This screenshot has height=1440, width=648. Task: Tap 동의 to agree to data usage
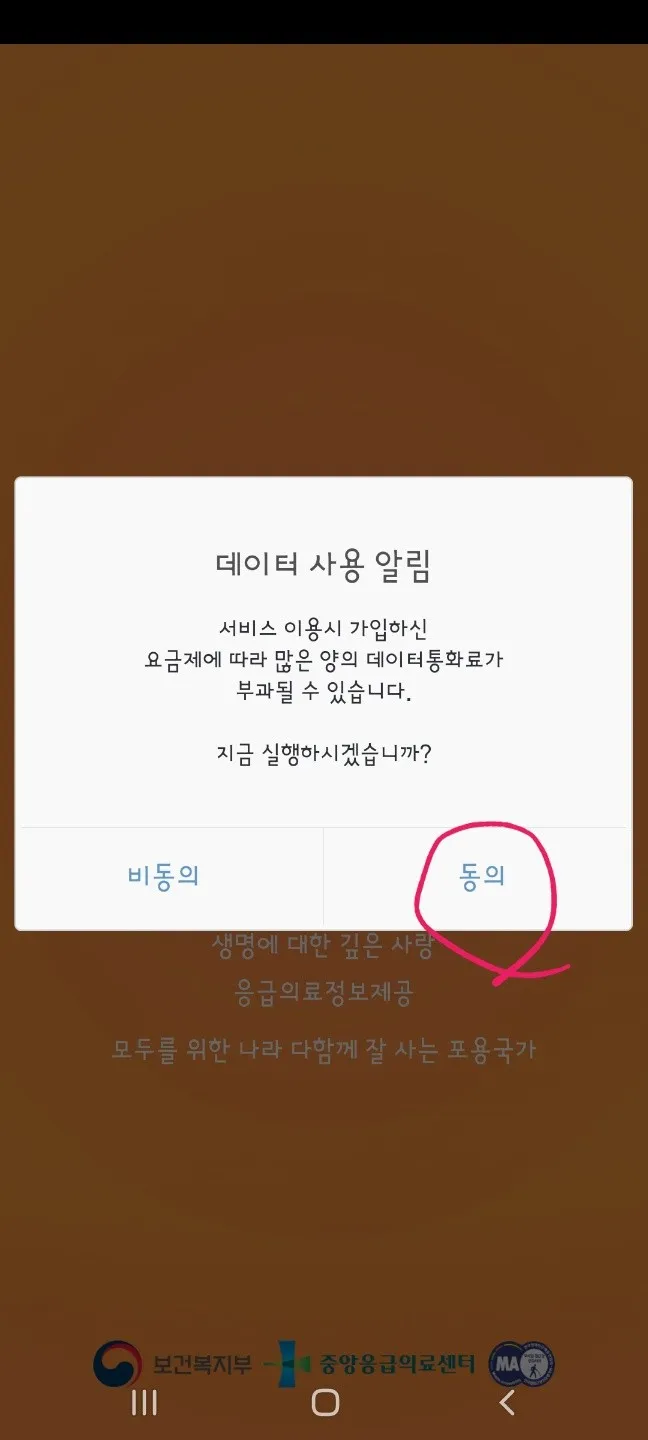point(481,877)
